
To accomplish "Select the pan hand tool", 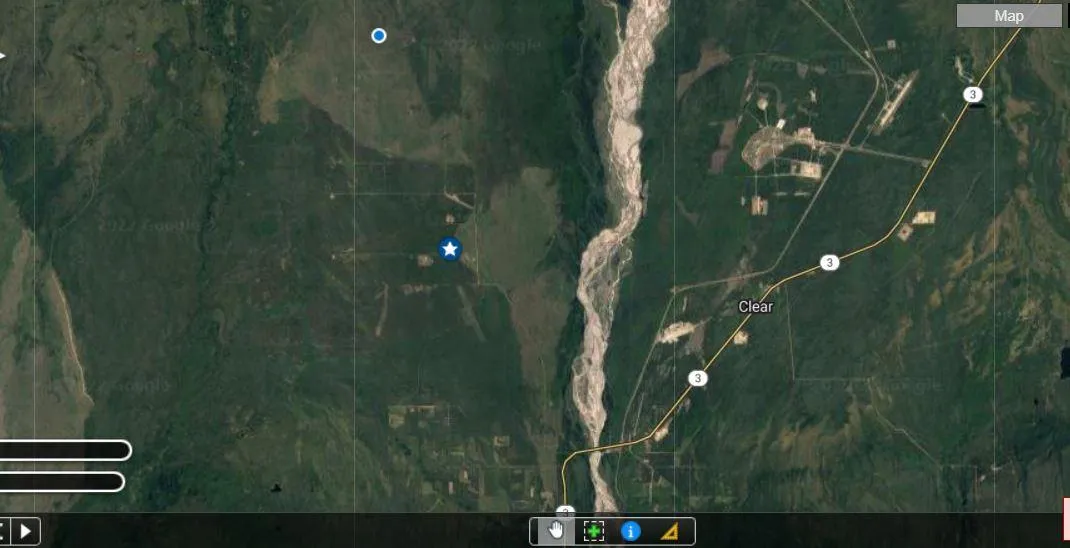I will tap(556, 531).
